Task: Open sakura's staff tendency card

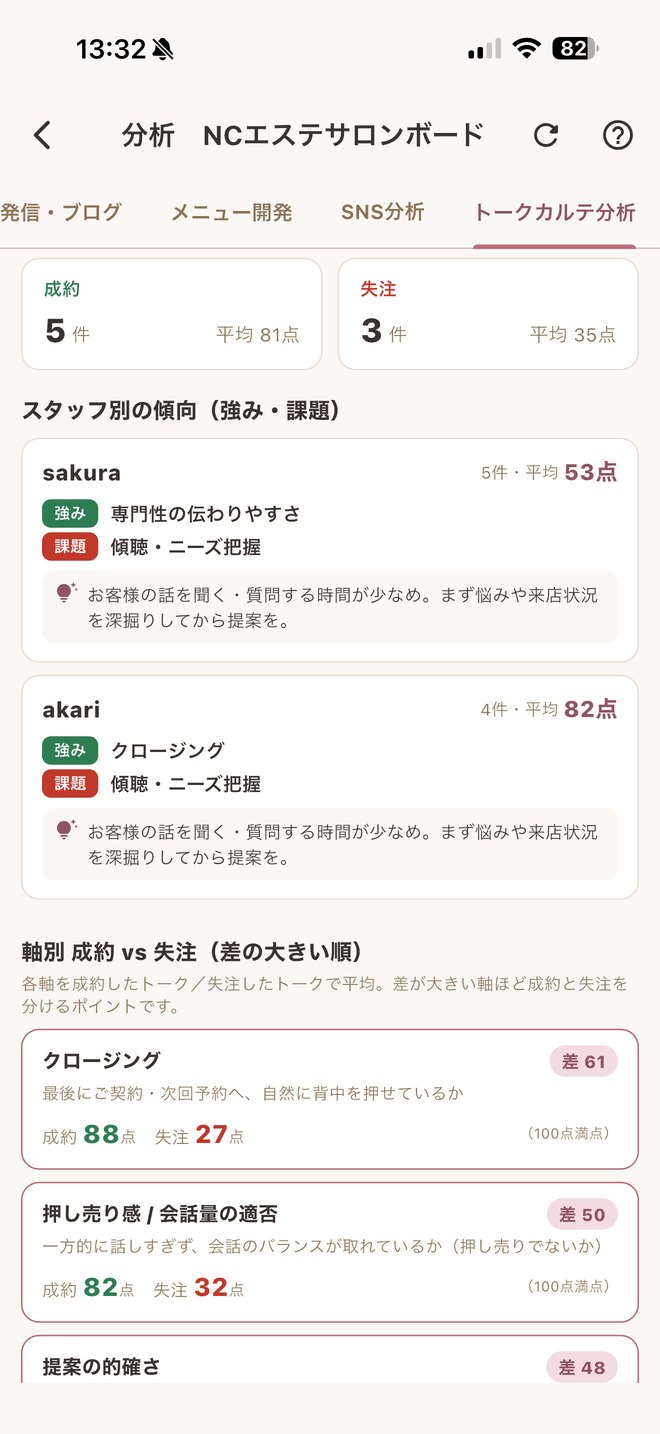Action: [330, 550]
